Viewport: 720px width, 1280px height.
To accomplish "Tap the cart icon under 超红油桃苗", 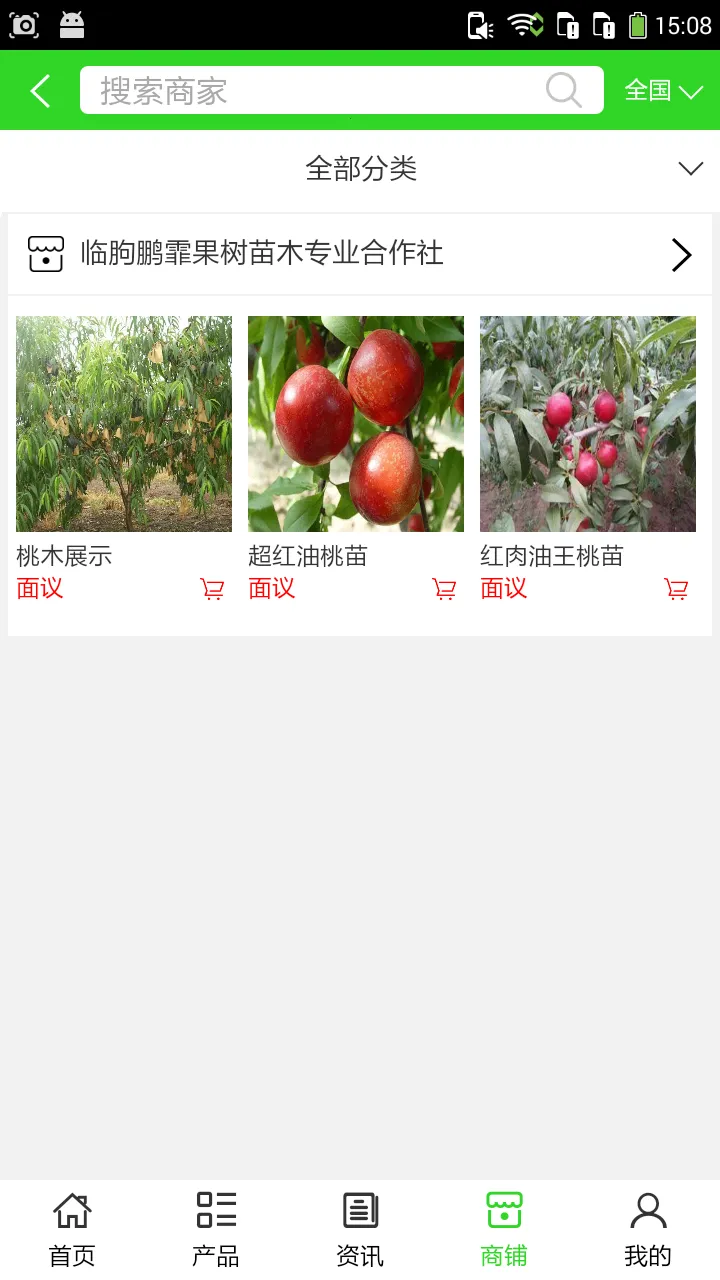I will tap(444, 589).
